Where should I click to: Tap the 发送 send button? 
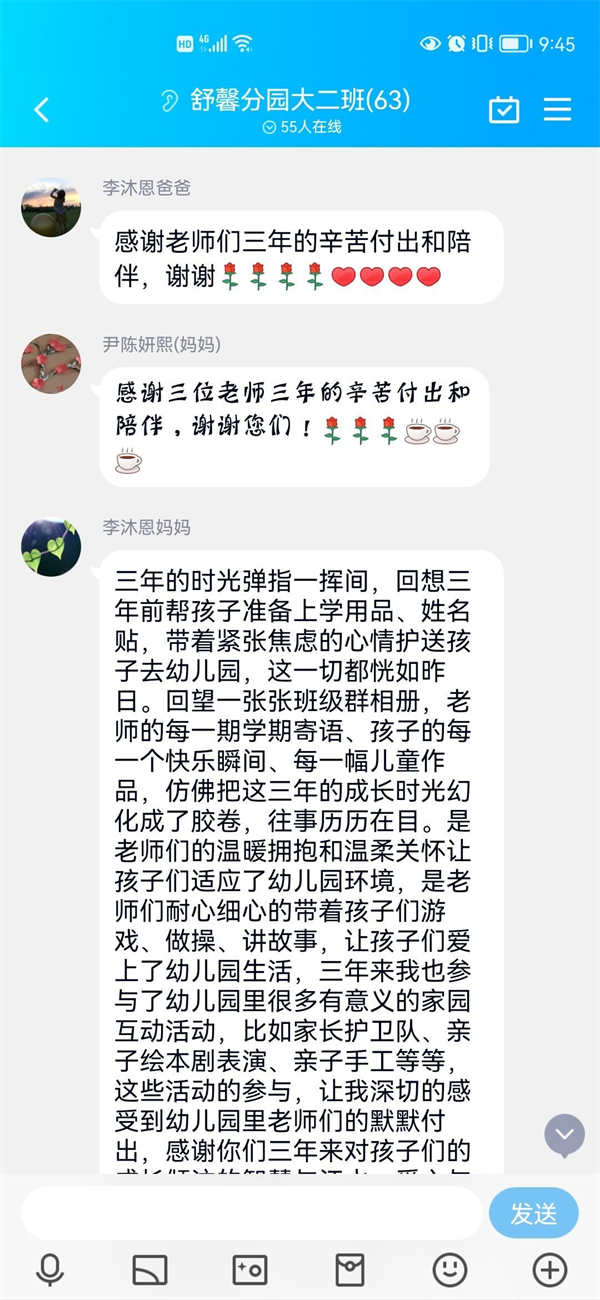pos(533,1213)
